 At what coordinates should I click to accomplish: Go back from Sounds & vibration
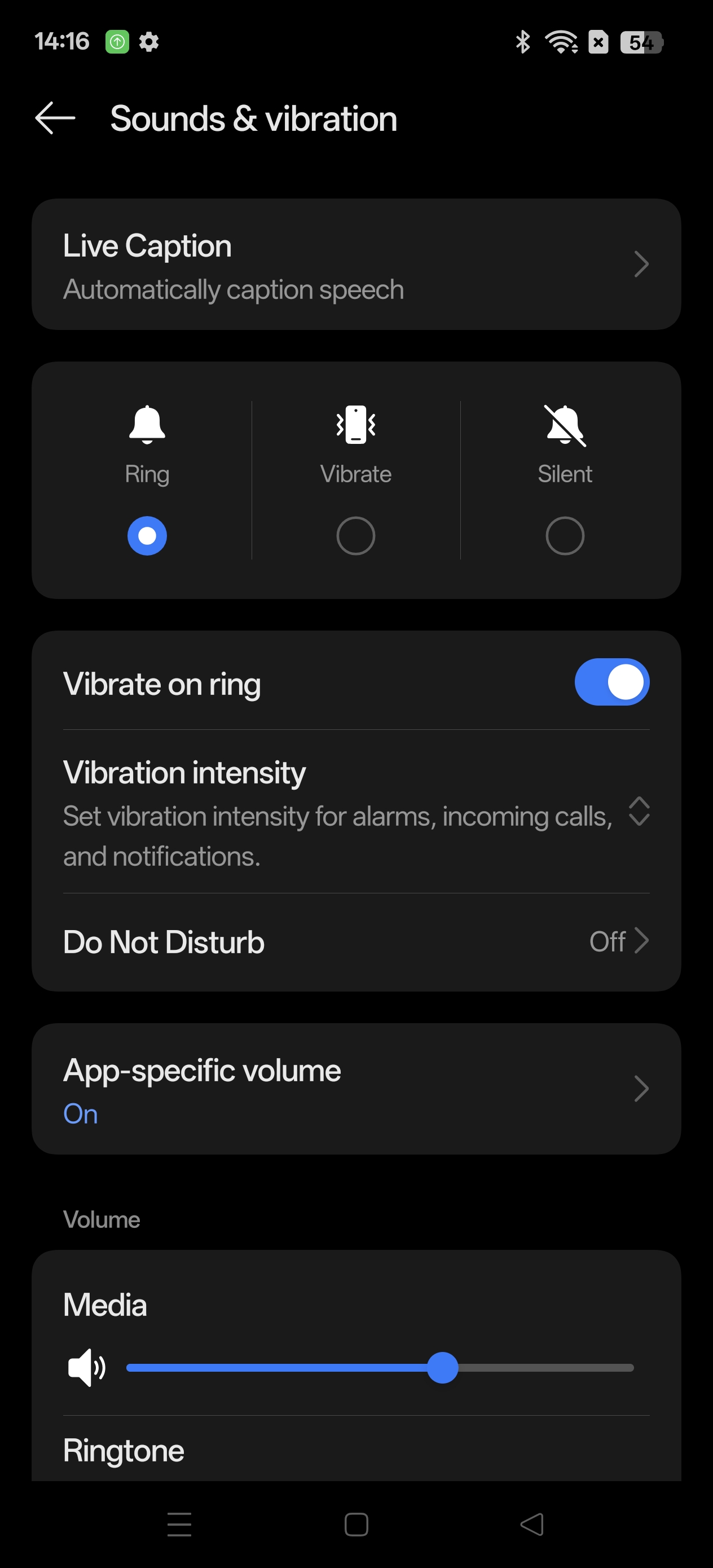55,118
